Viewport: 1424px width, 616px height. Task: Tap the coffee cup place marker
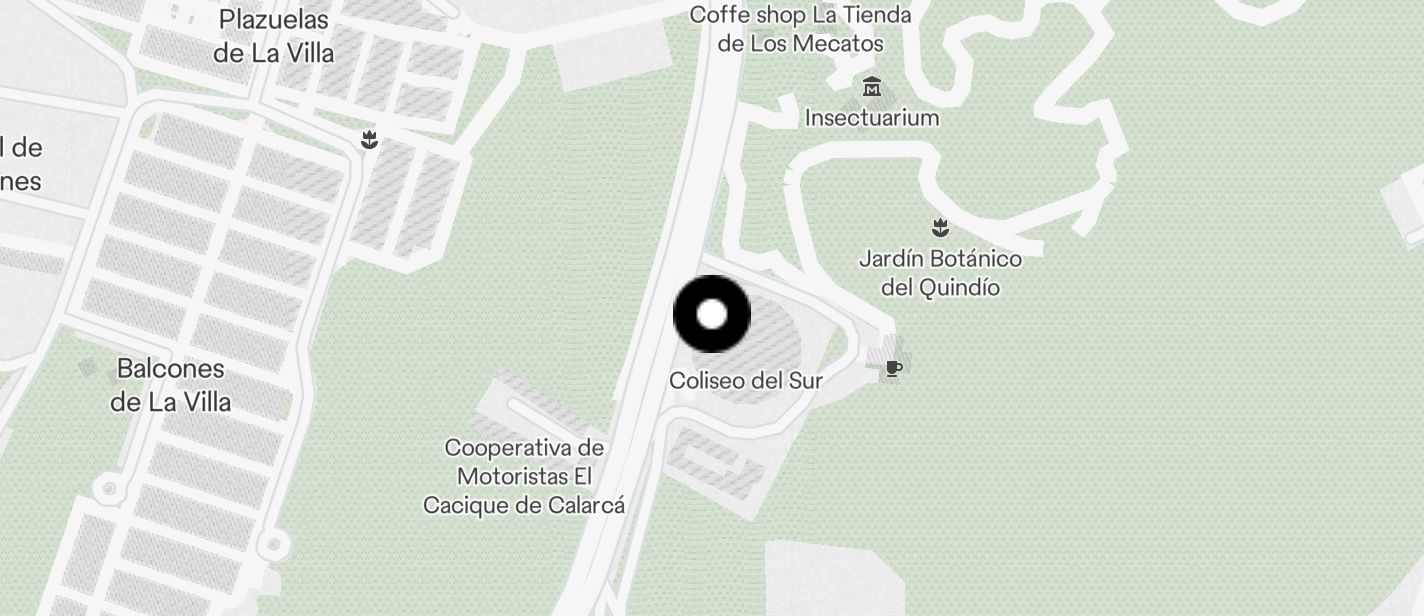894,369
